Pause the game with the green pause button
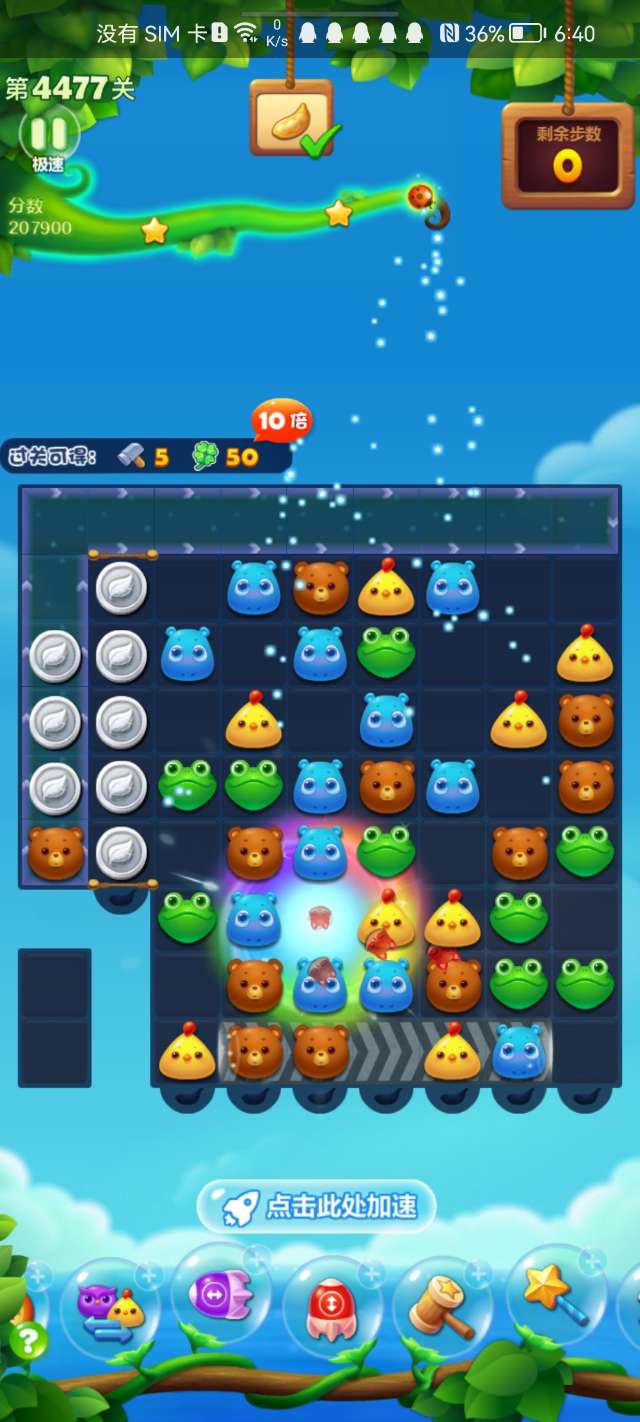The height and width of the screenshot is (1422, 640). pyautogui.click(x=48, y=133)
